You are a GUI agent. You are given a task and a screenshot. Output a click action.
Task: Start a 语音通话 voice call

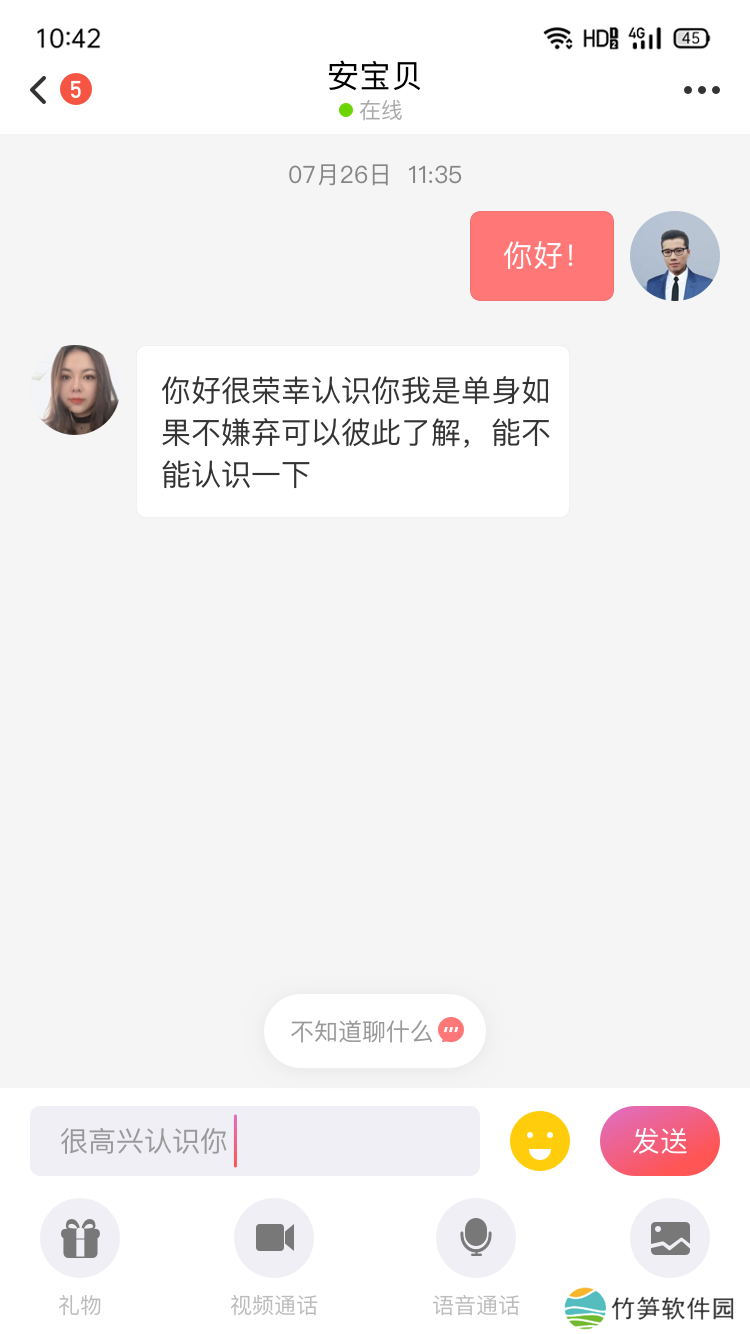click(476, 1238)
